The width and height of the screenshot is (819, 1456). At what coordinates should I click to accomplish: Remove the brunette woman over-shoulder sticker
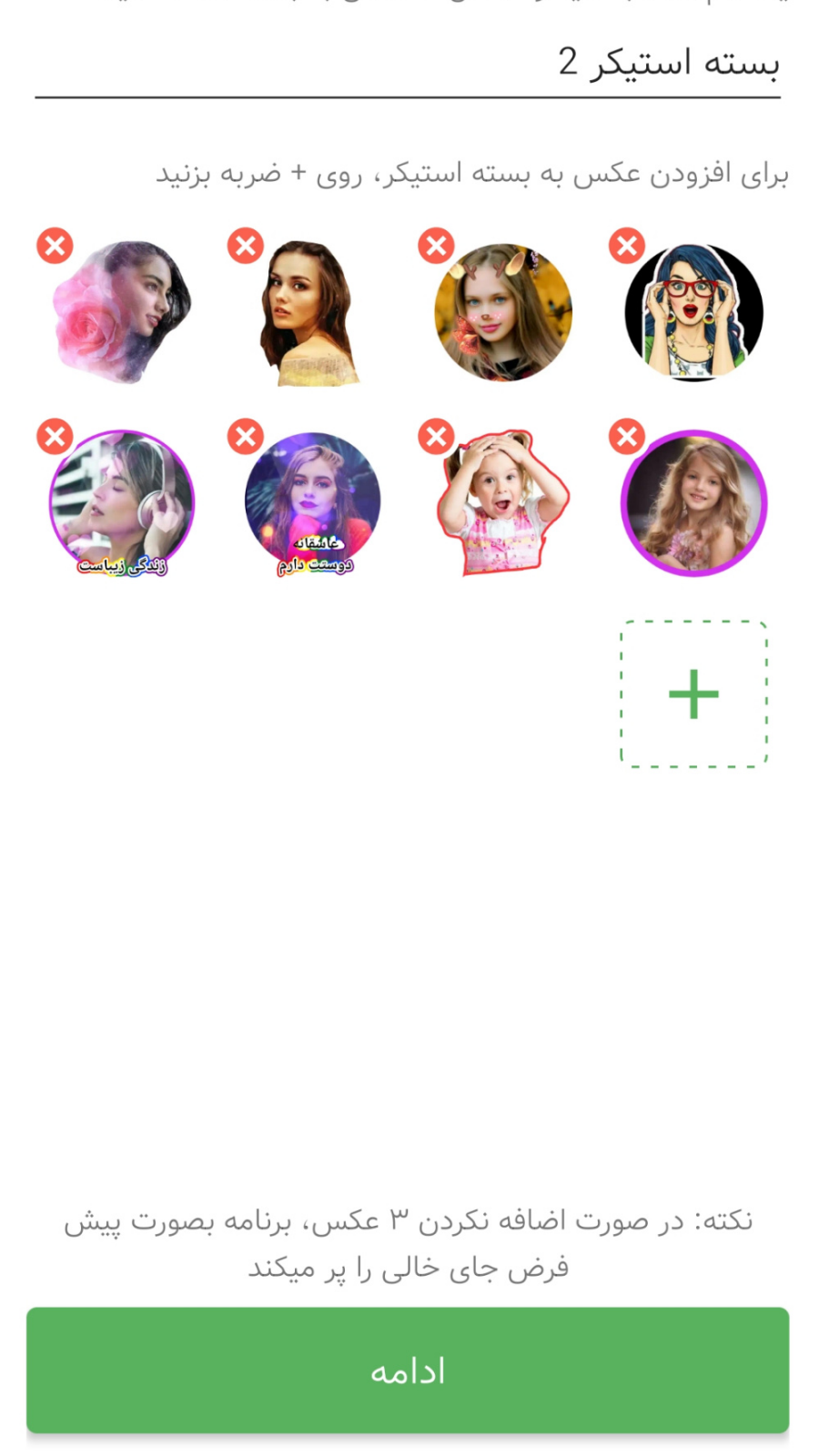pyautogui.click(x=246, y=246)
